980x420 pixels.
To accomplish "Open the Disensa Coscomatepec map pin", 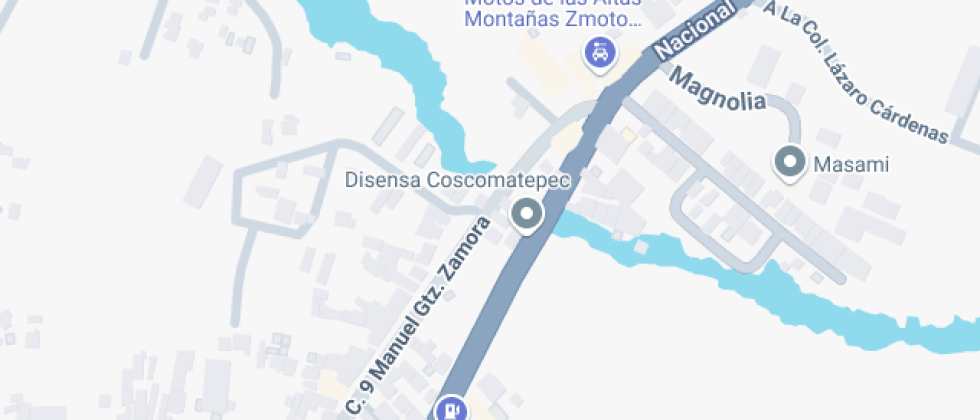I will pyautogui.click(x=526, y=214).
